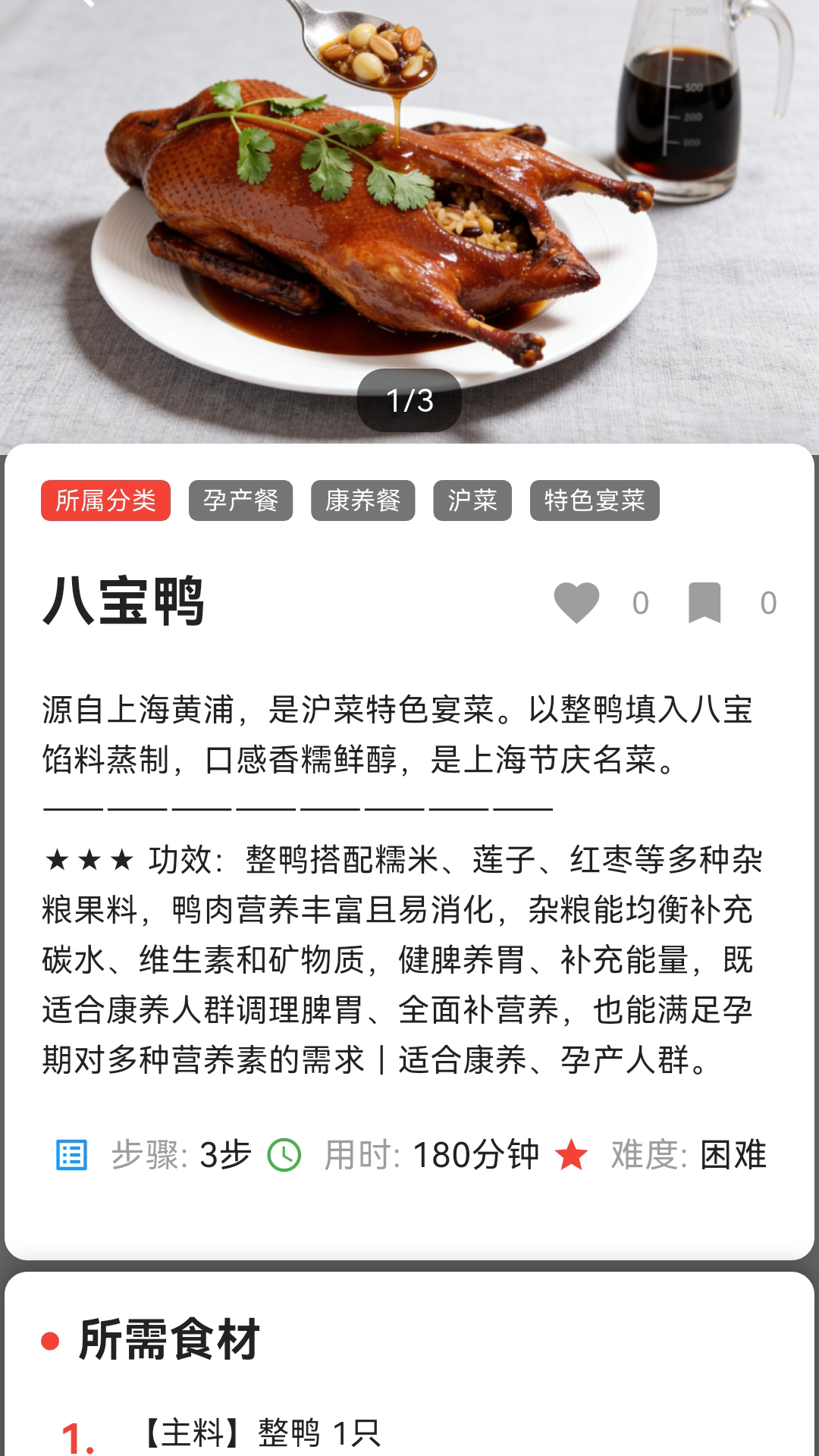Like the 八宝鸭 recipe with the heart

pos(576,603)
